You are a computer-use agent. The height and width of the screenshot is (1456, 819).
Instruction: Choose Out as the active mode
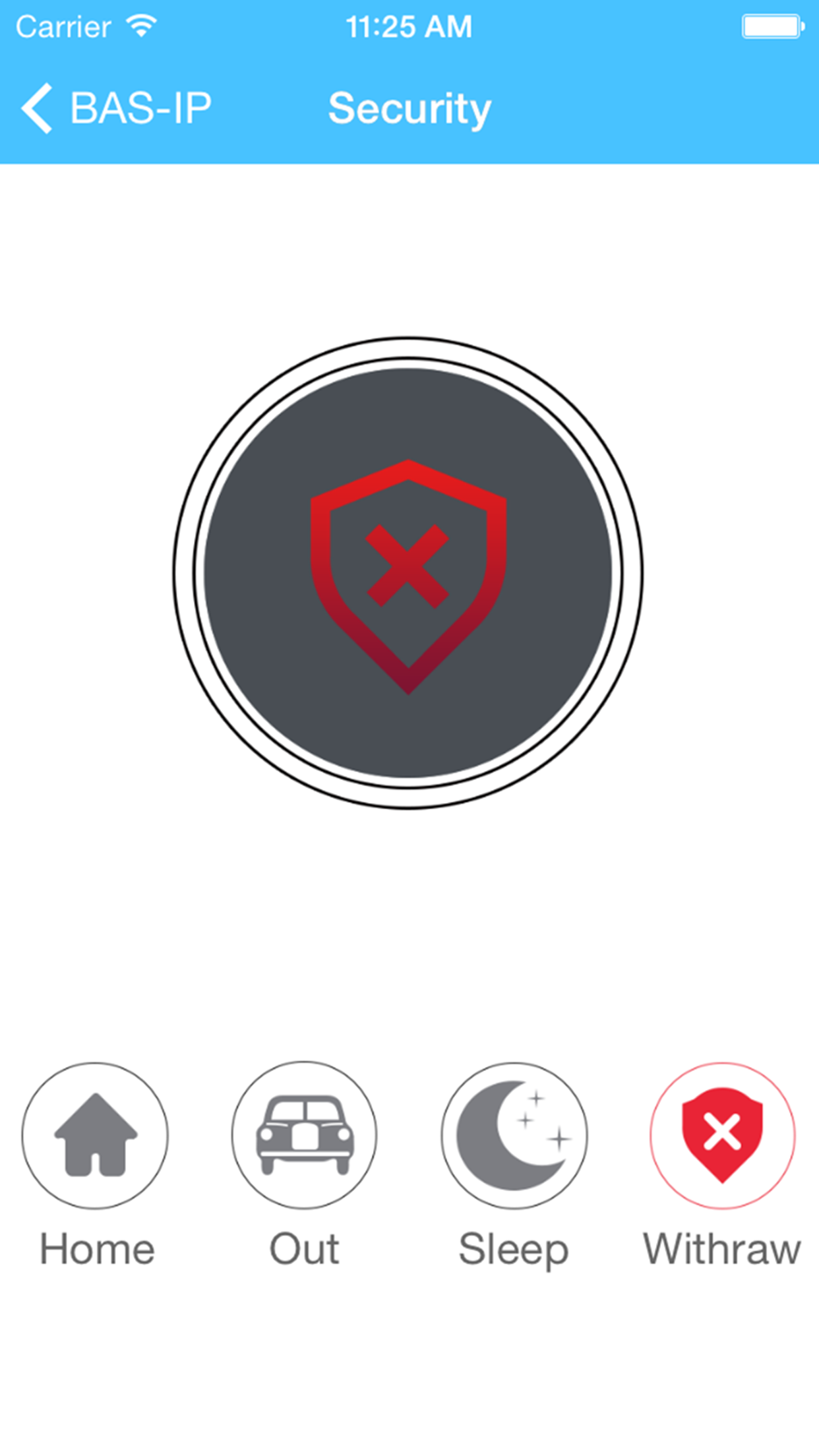(304, 1136)
